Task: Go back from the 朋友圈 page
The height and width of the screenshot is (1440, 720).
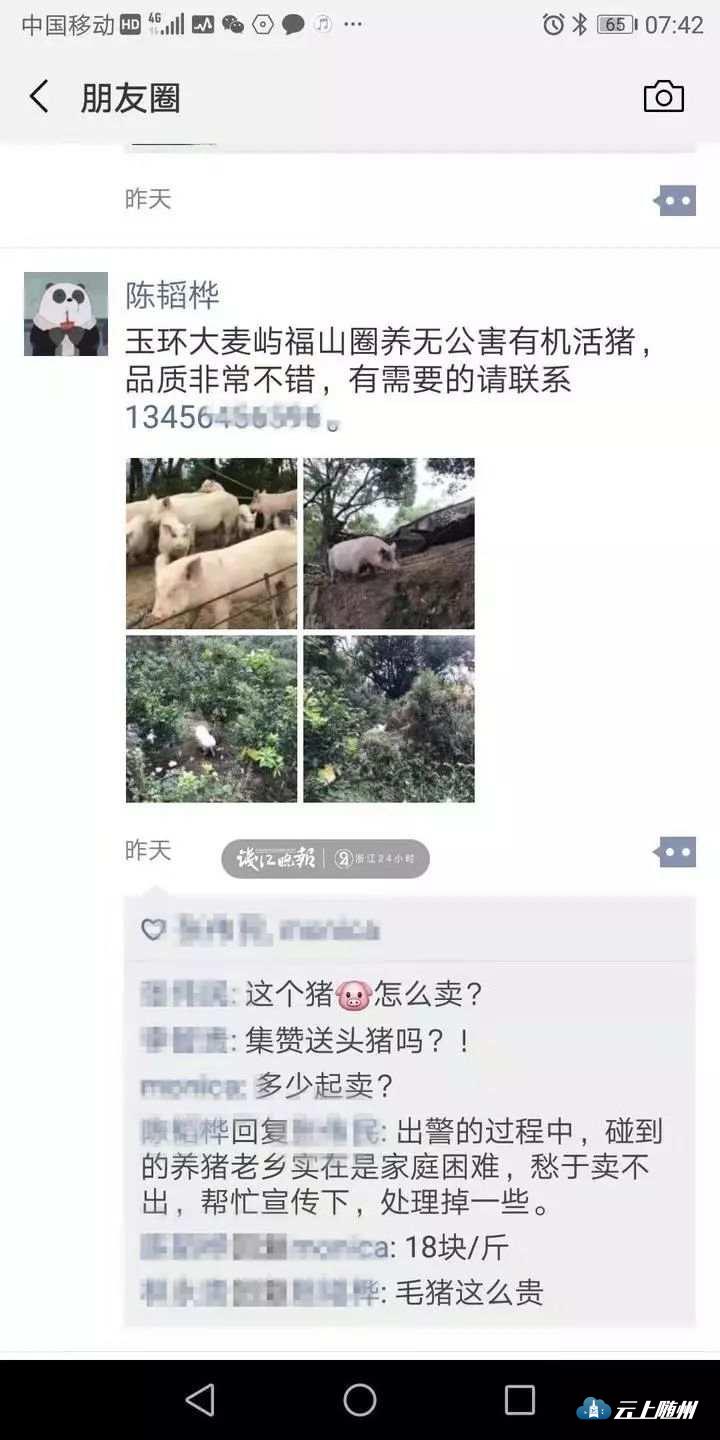Action: [x=40, y=97]
